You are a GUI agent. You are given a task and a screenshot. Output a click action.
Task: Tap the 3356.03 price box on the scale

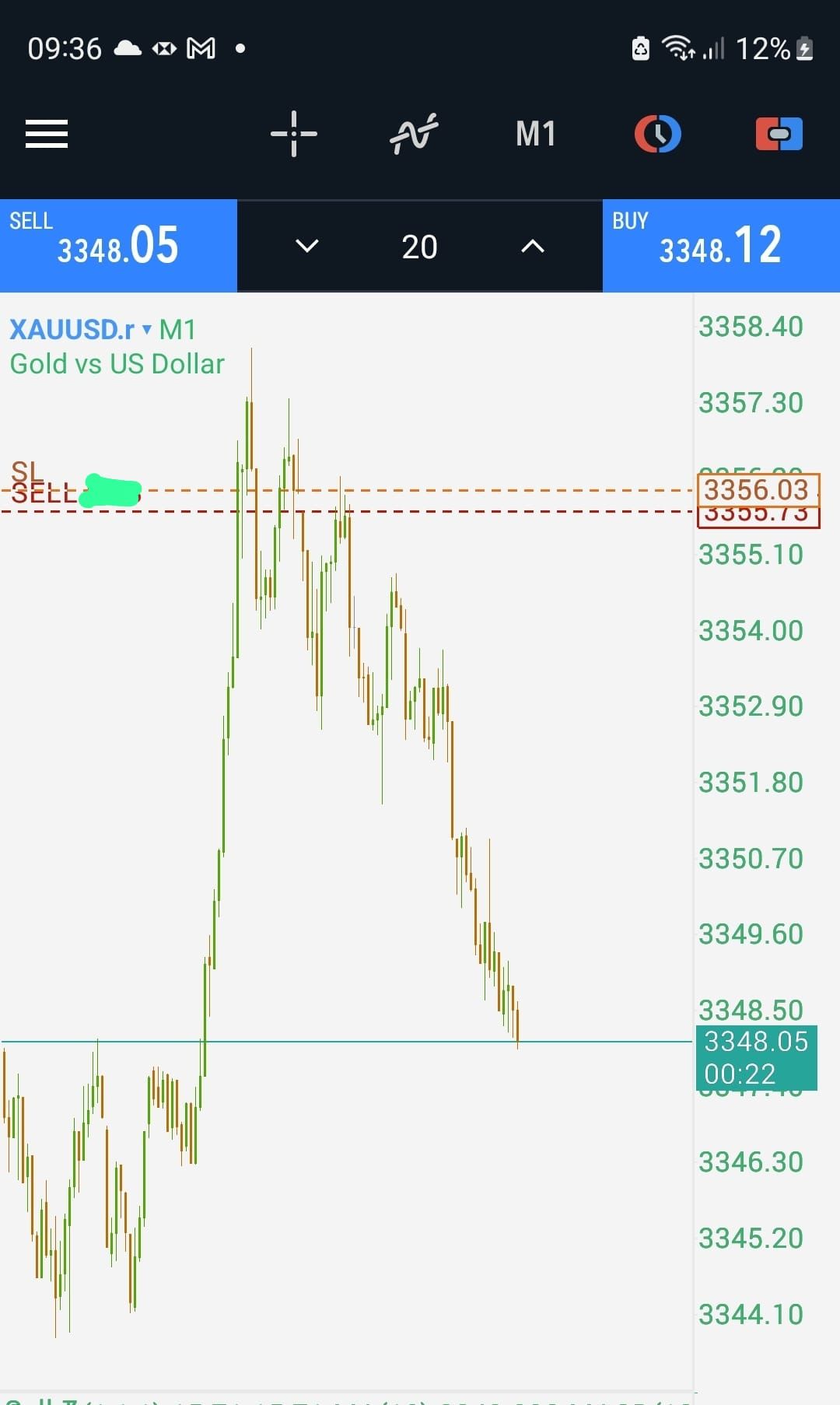coord(758,489)
